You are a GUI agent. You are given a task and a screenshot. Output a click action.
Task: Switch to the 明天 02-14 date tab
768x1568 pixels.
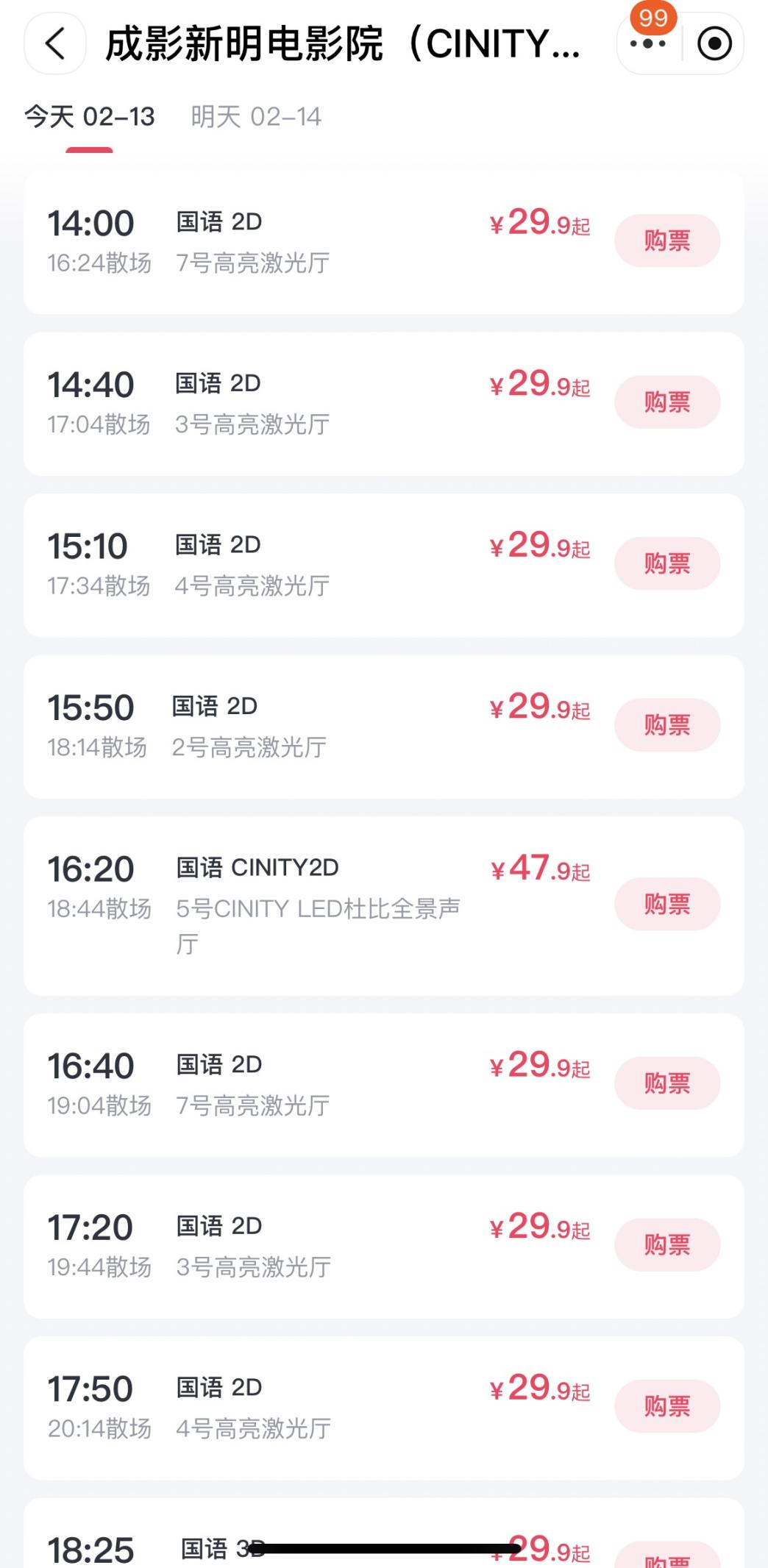point(256,117)
